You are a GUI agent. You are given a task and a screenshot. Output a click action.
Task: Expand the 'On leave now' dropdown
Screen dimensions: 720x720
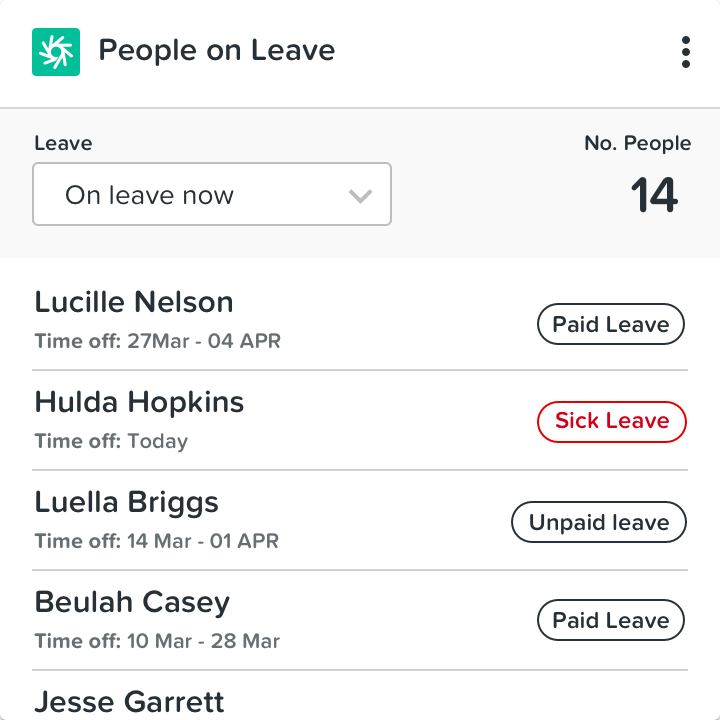212,195
